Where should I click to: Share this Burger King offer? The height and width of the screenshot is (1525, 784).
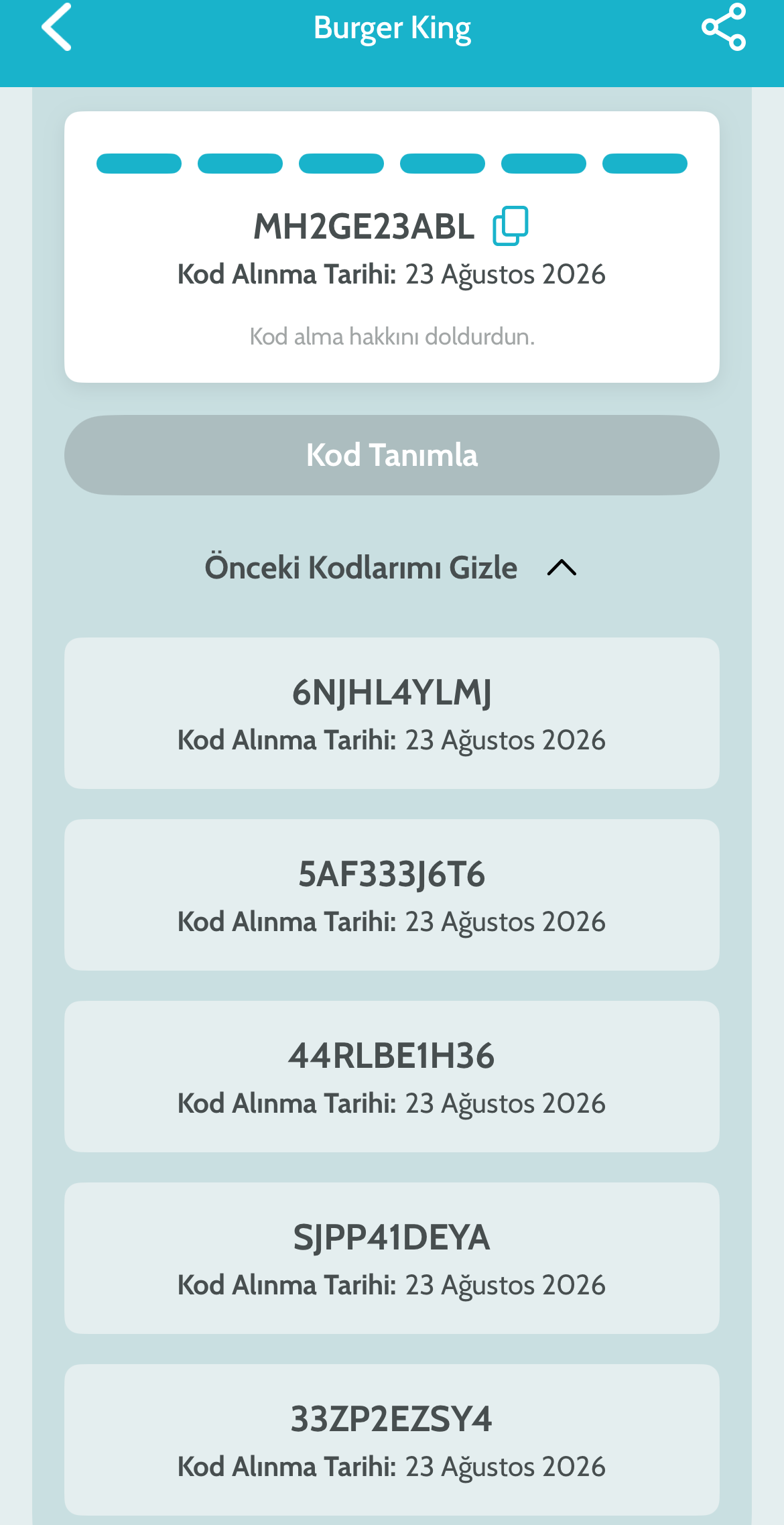click(x=724, y=27)
